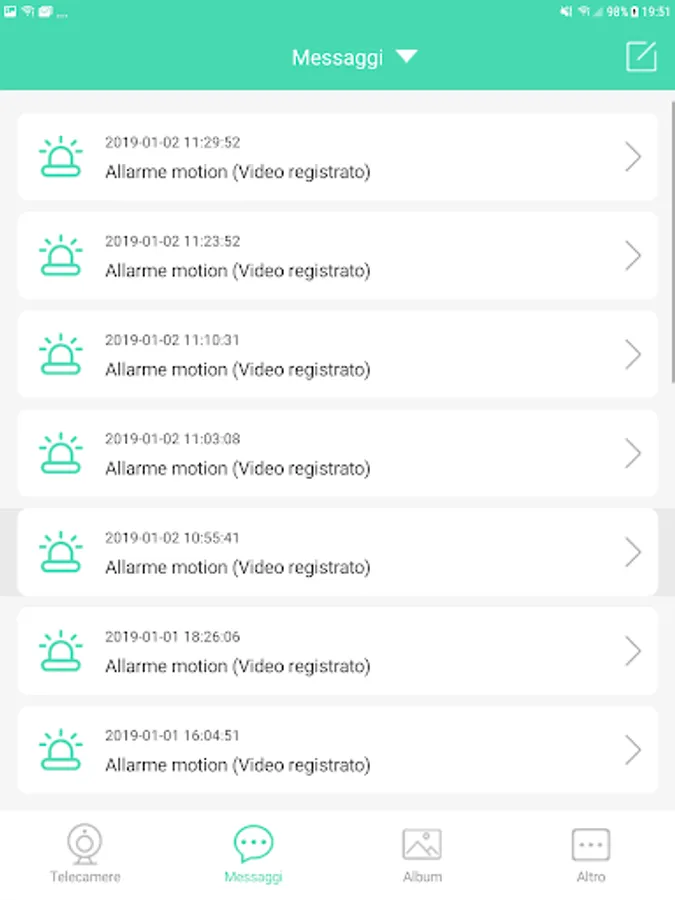This screenshot has width=675, height=900.
Task: Go to the Album tab
Action: (x=422, y=855)
